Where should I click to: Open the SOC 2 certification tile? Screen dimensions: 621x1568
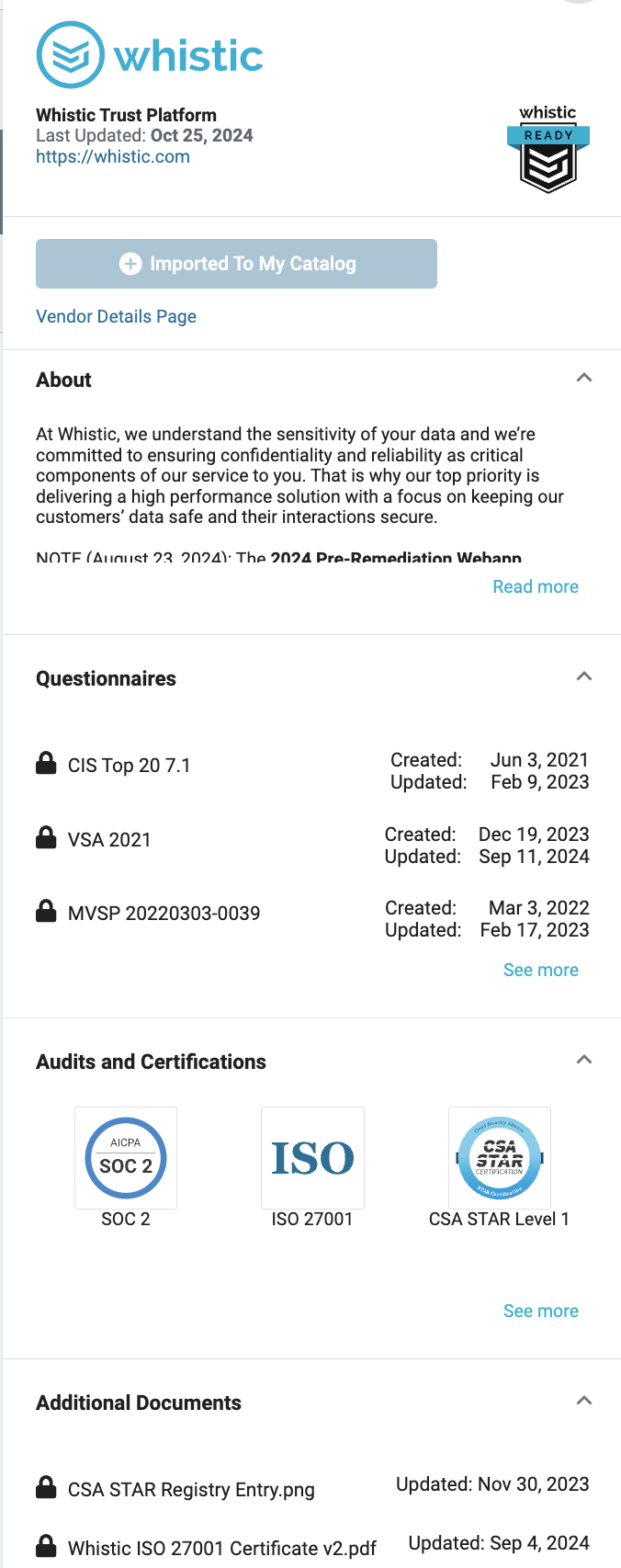click(x=126, y=1158)
